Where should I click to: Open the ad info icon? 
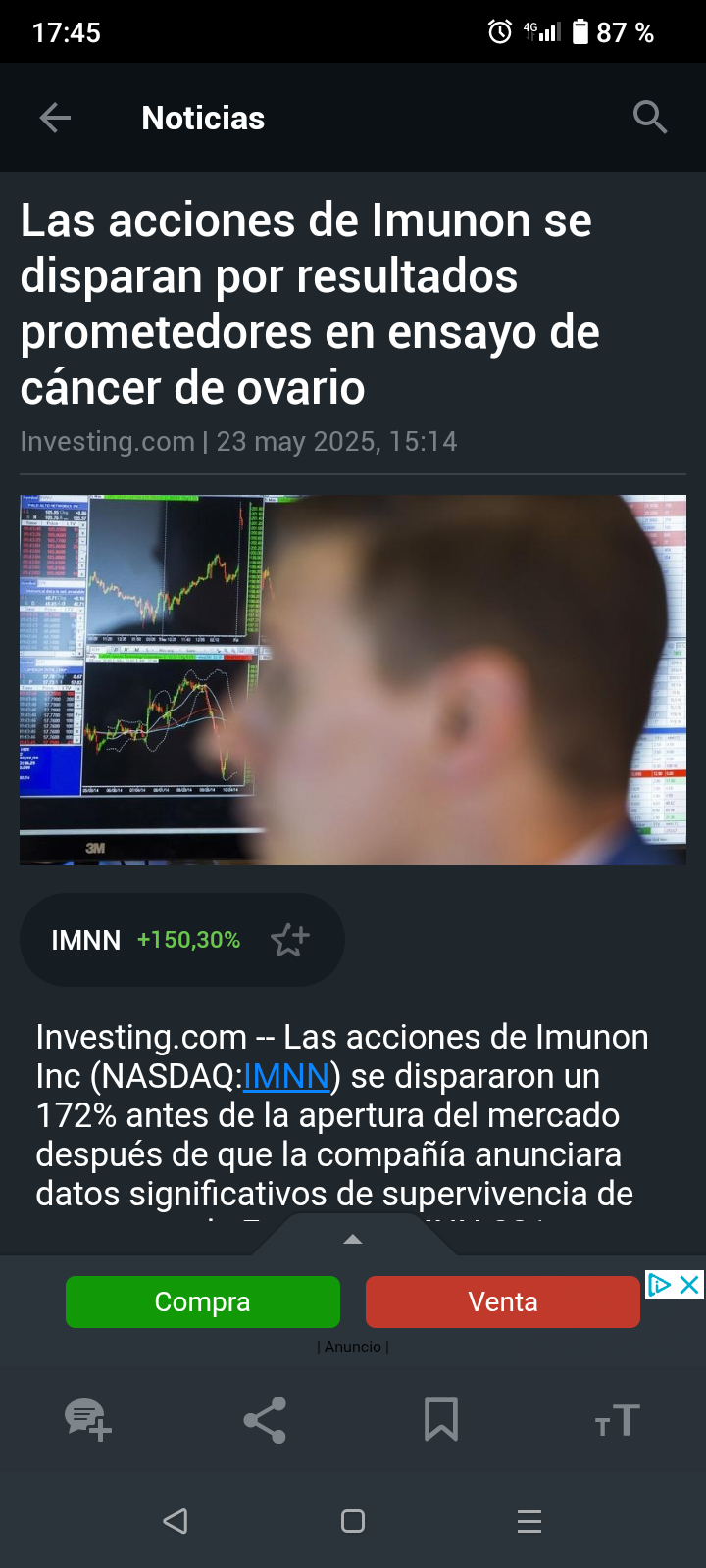[x=660, y=1285]
